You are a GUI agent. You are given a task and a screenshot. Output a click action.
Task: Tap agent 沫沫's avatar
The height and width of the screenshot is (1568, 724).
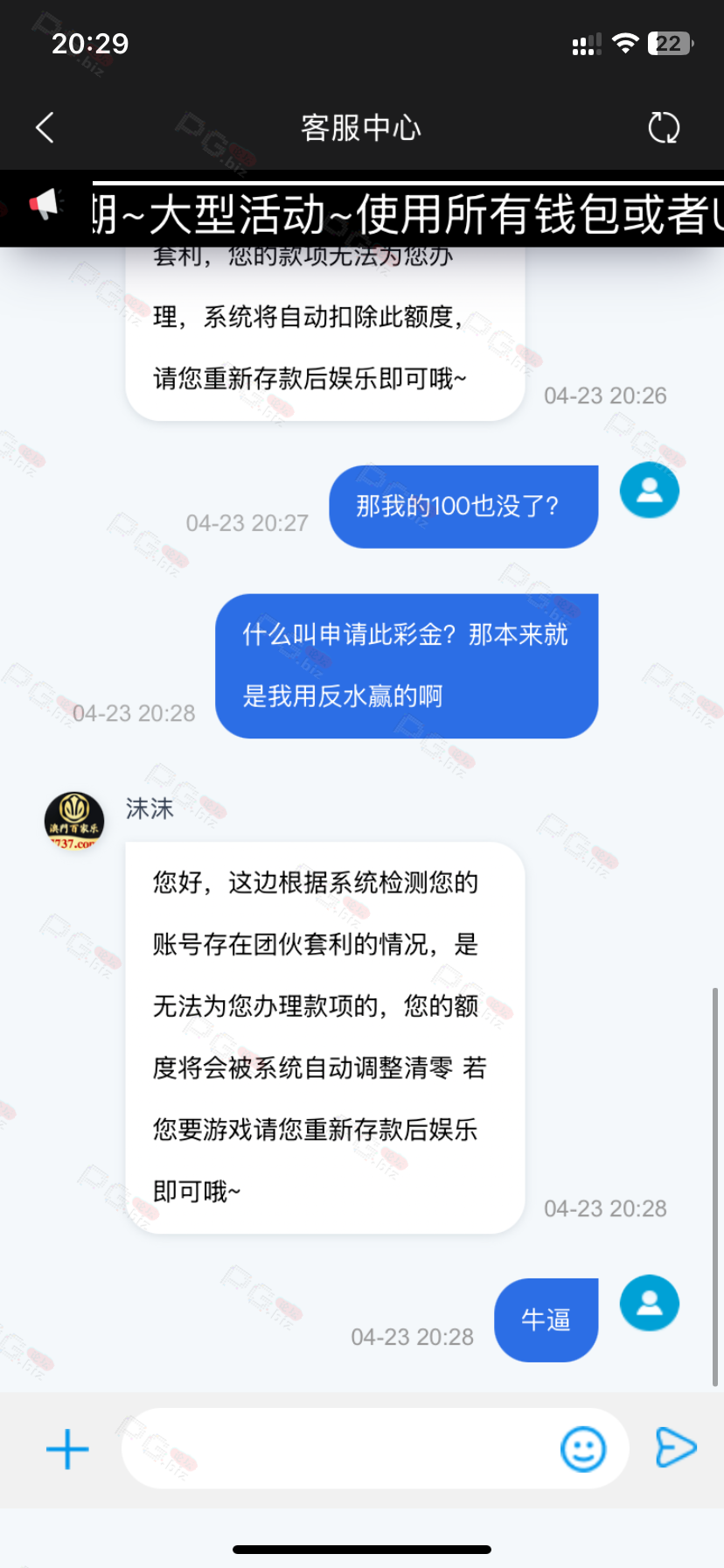pos(74,821)
